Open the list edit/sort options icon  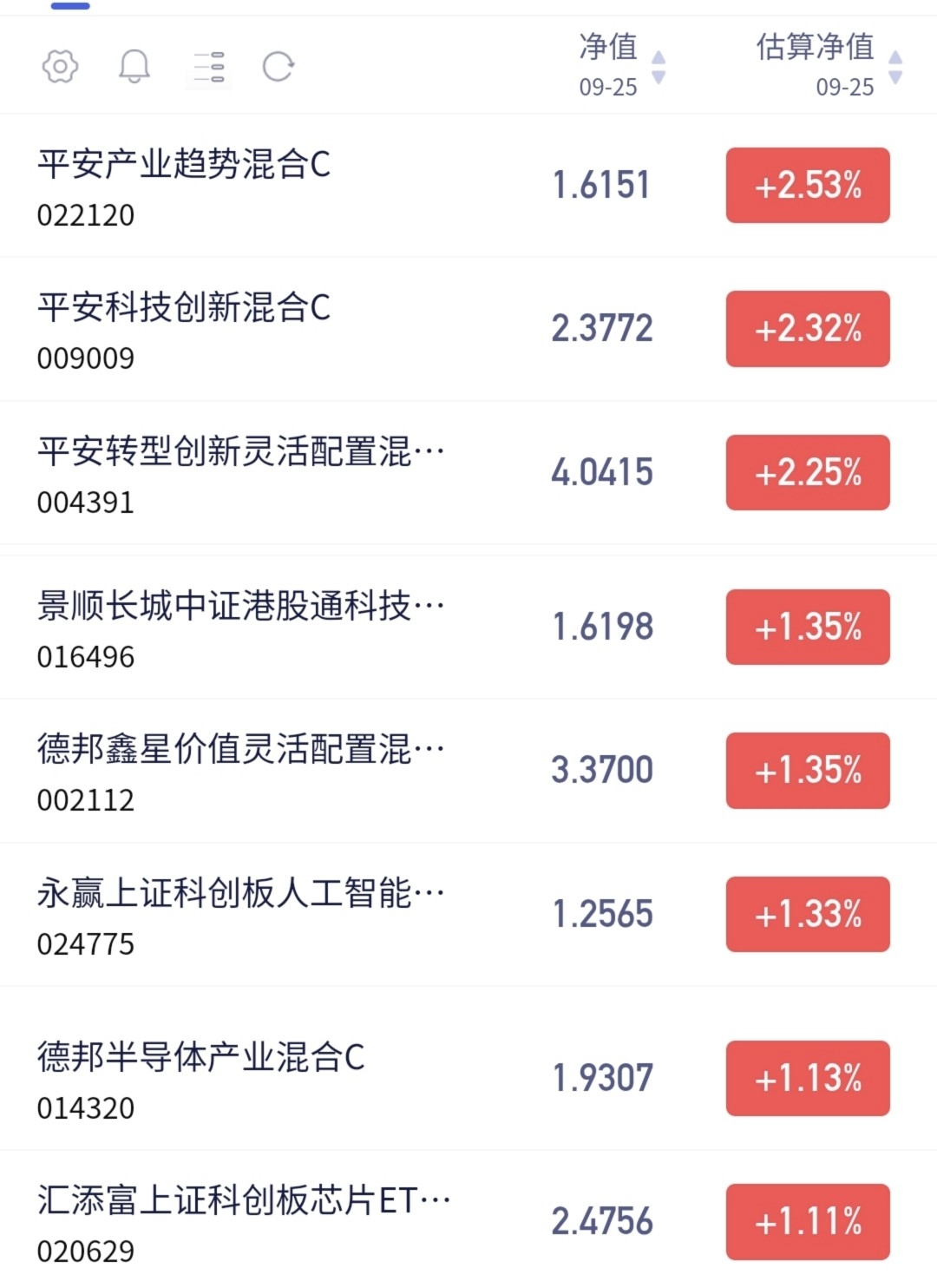(x=209, y=67)
